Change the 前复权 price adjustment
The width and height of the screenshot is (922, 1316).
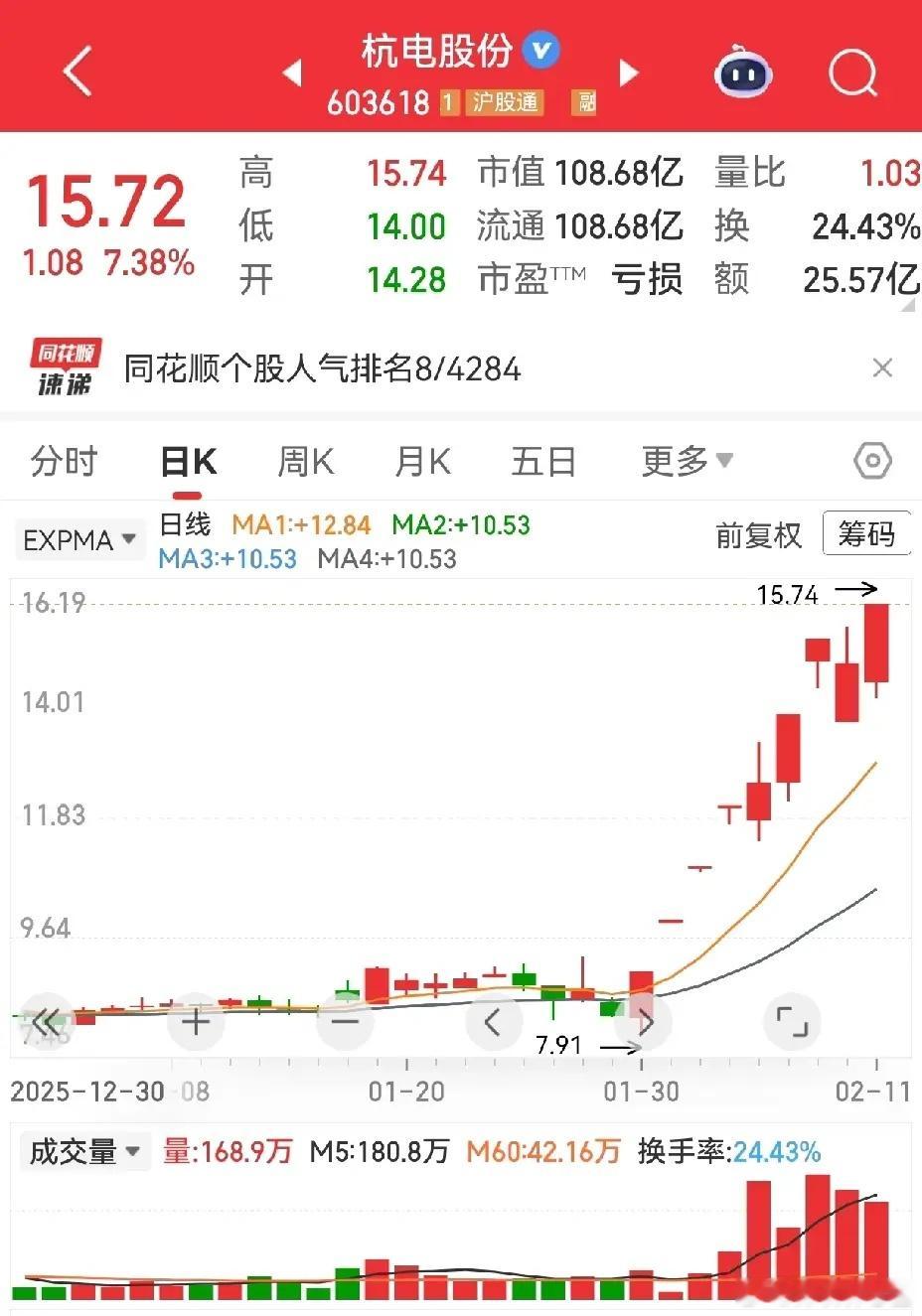click(x=758, y=535)
